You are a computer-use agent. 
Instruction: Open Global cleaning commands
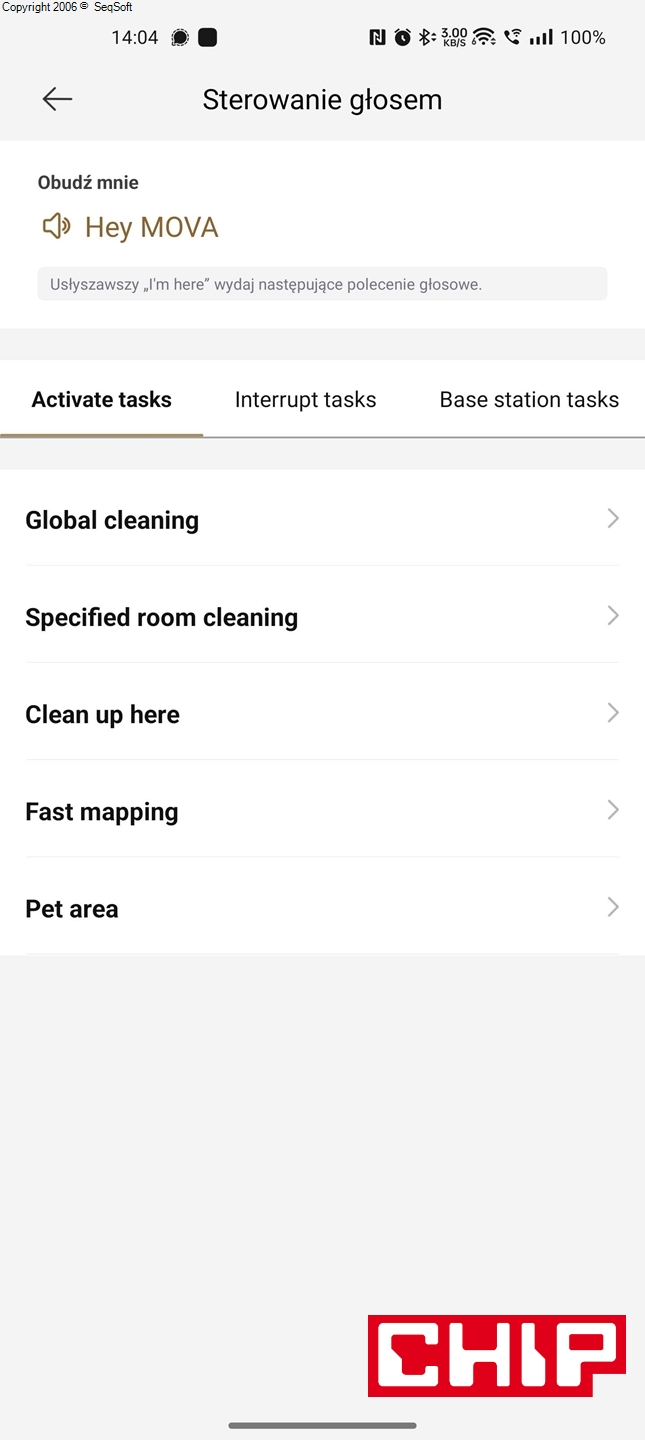[x=322, y=519]
